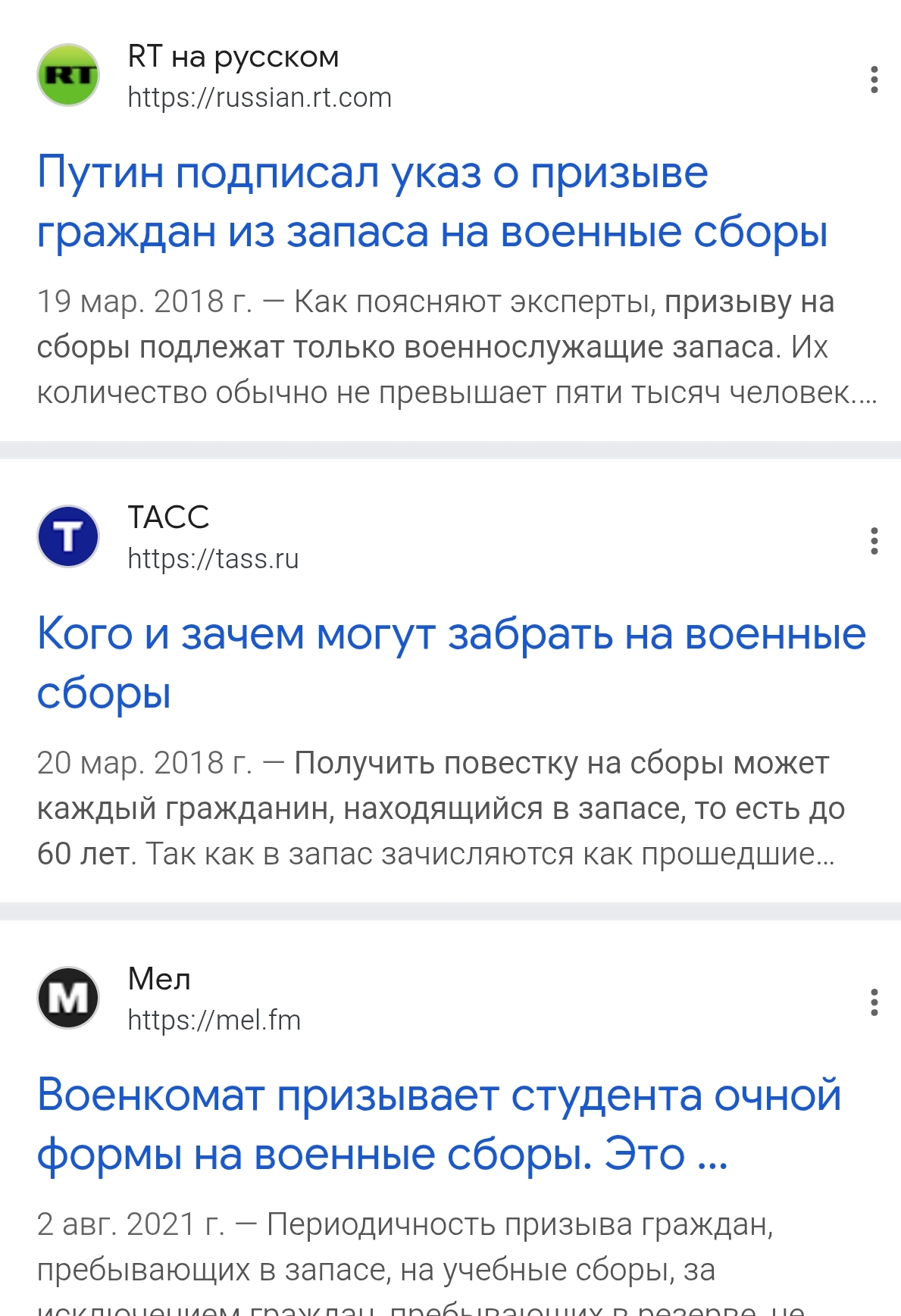Screen dimensions: 901x1316
Task: Visit the mel.fm source link
Action: (214, 1020)
